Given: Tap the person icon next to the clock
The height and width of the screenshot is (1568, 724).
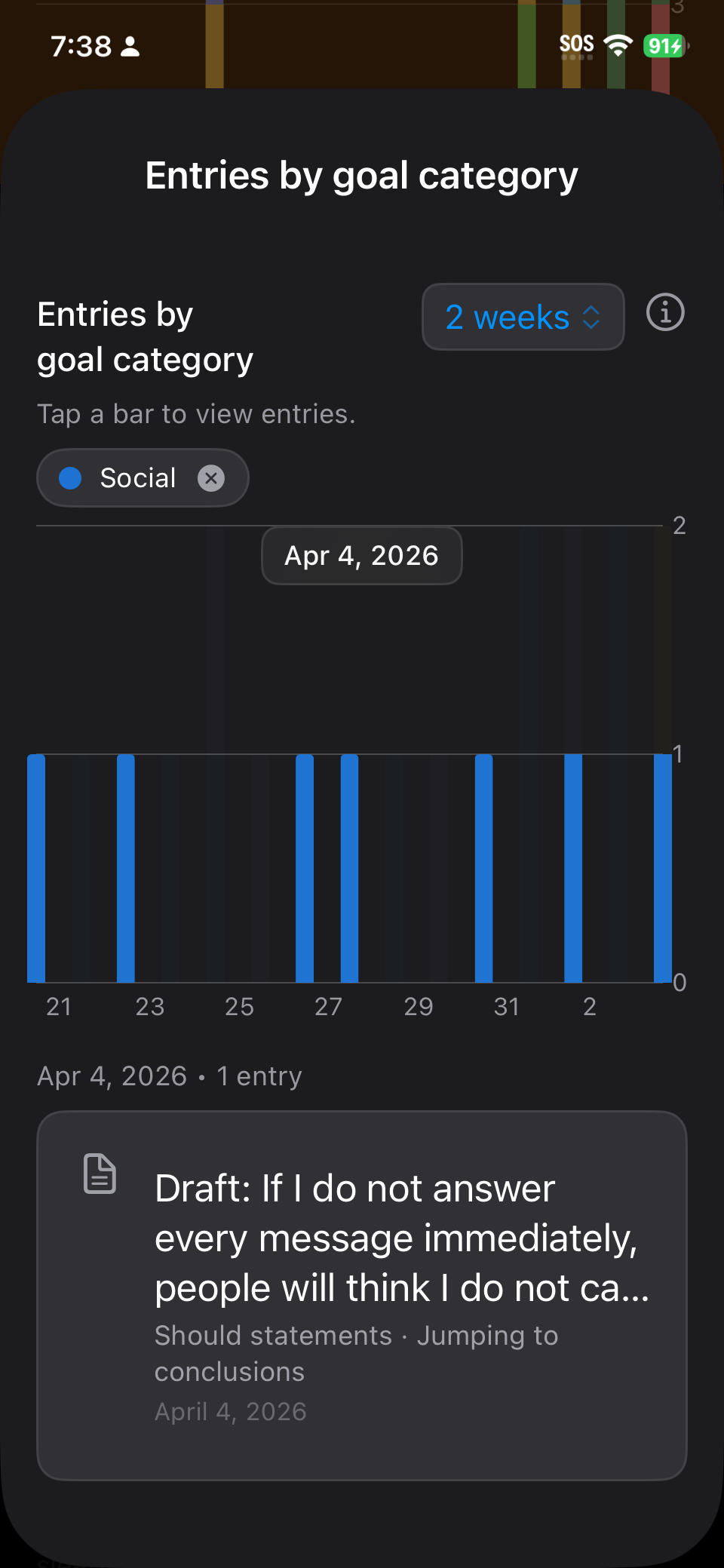Looking at the screenshot, I should pos(130,47).
